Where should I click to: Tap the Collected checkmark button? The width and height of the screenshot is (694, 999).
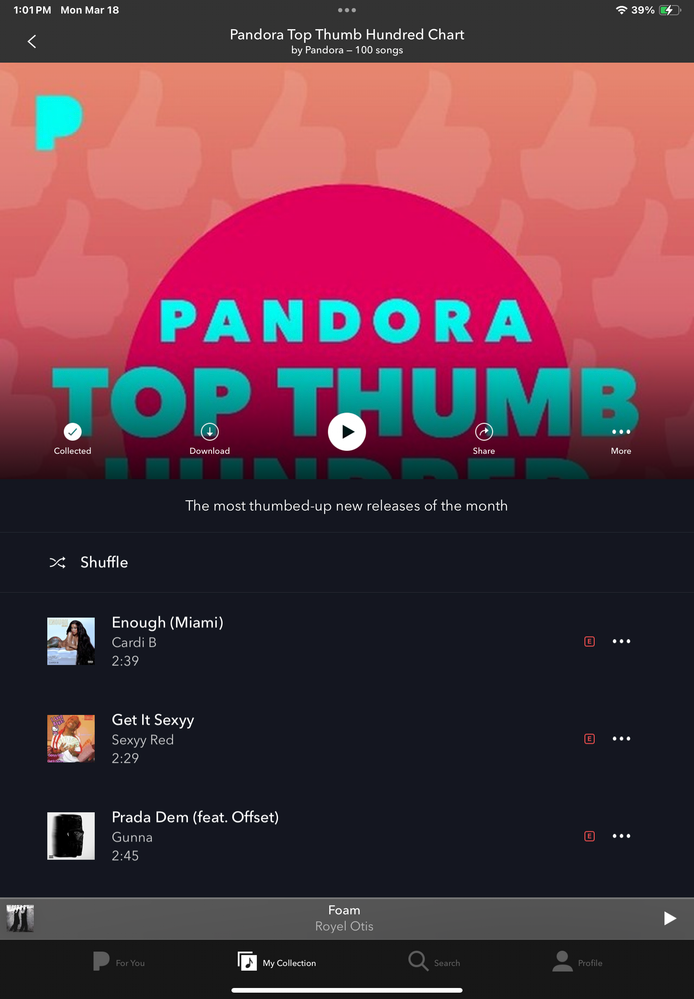pyautogui.click(x=72, y=433)
